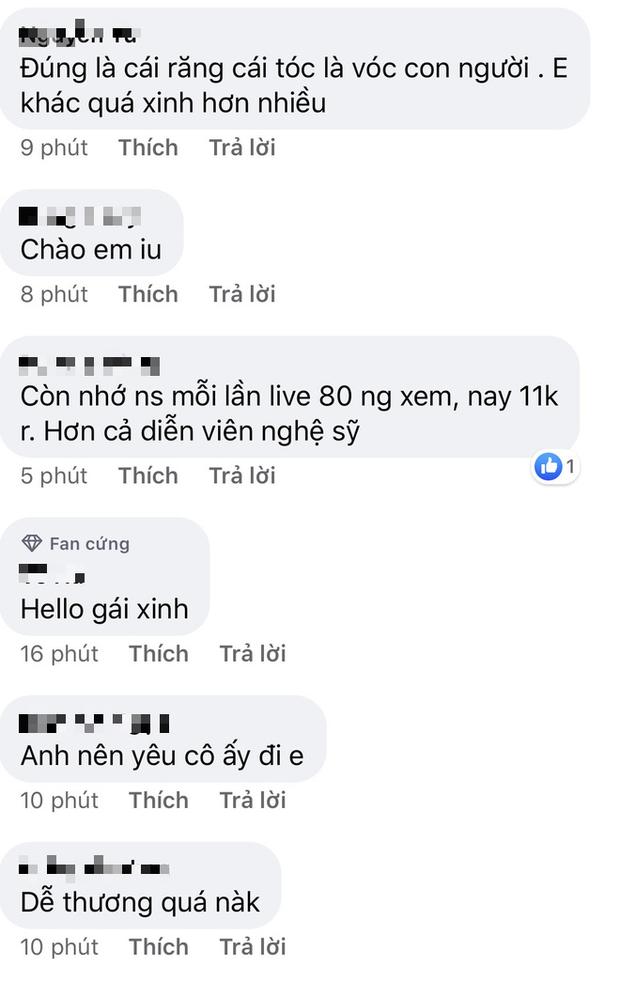Viewport: 620px width, 982px height.
Task: Like the comment 'Chào em iu'
Action: [148, 294]
